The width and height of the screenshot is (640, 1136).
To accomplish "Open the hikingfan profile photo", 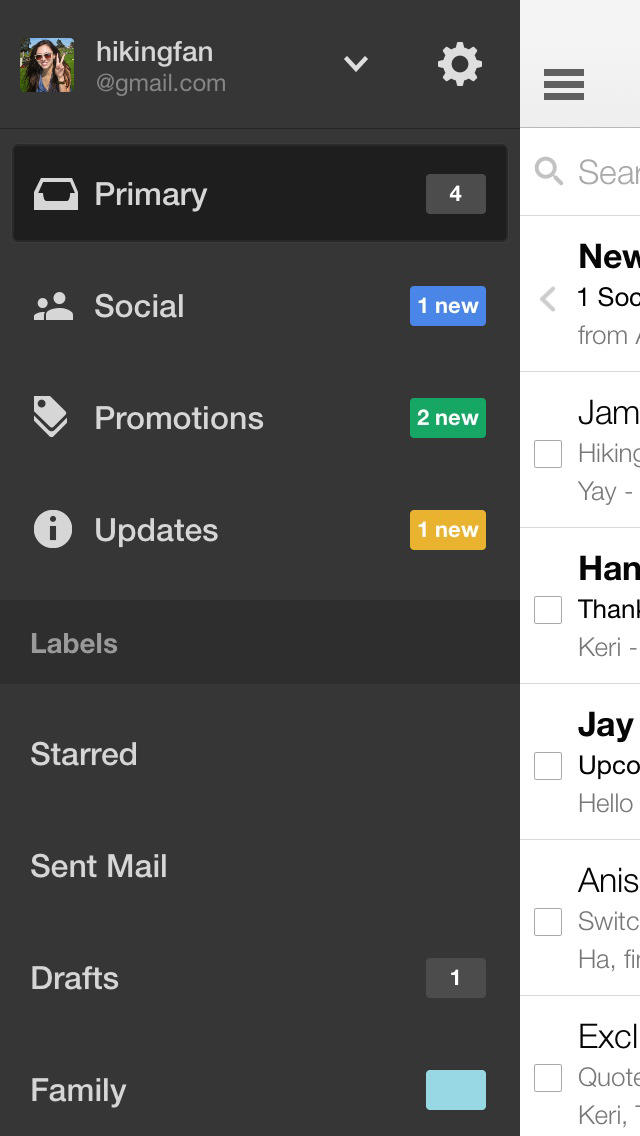I will pyautogui.click(x=47, y=65).
